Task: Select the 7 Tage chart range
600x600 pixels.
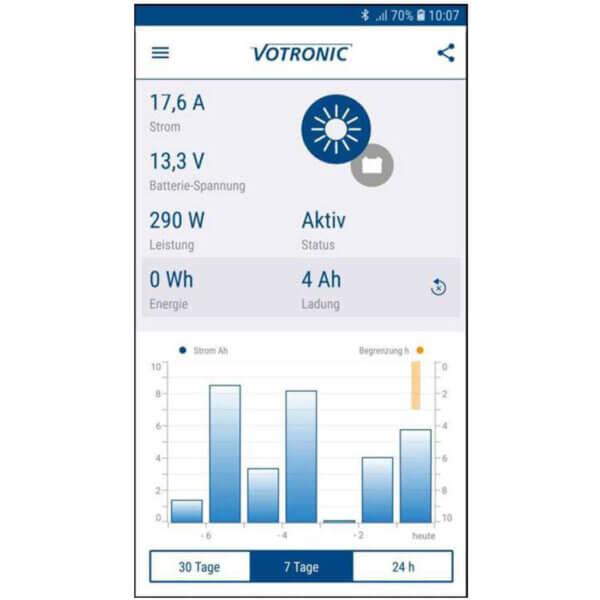Action: pyautogui.click(x=301, y=567)
